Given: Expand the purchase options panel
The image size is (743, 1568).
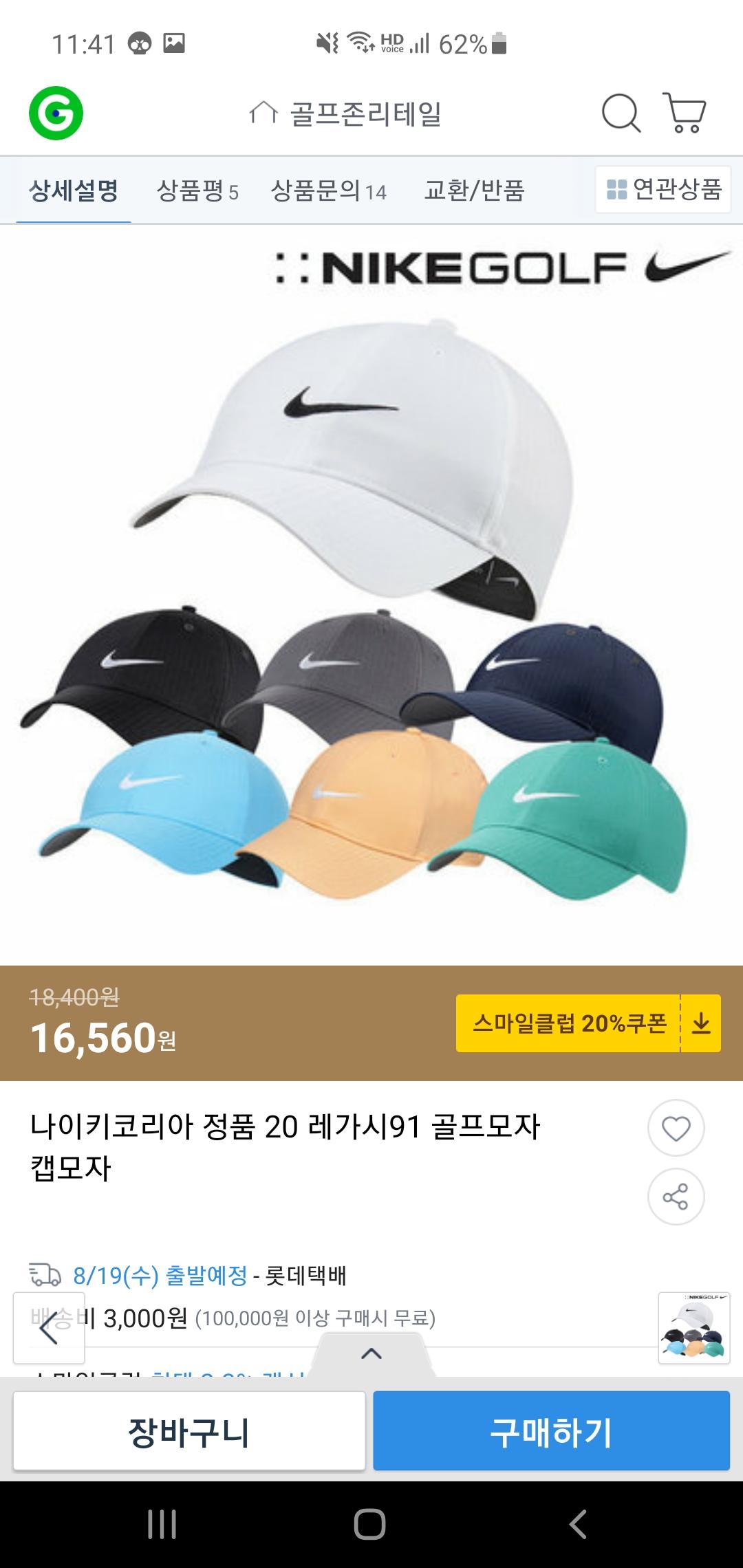Looking at the screenshot, I should point(371,1353).
